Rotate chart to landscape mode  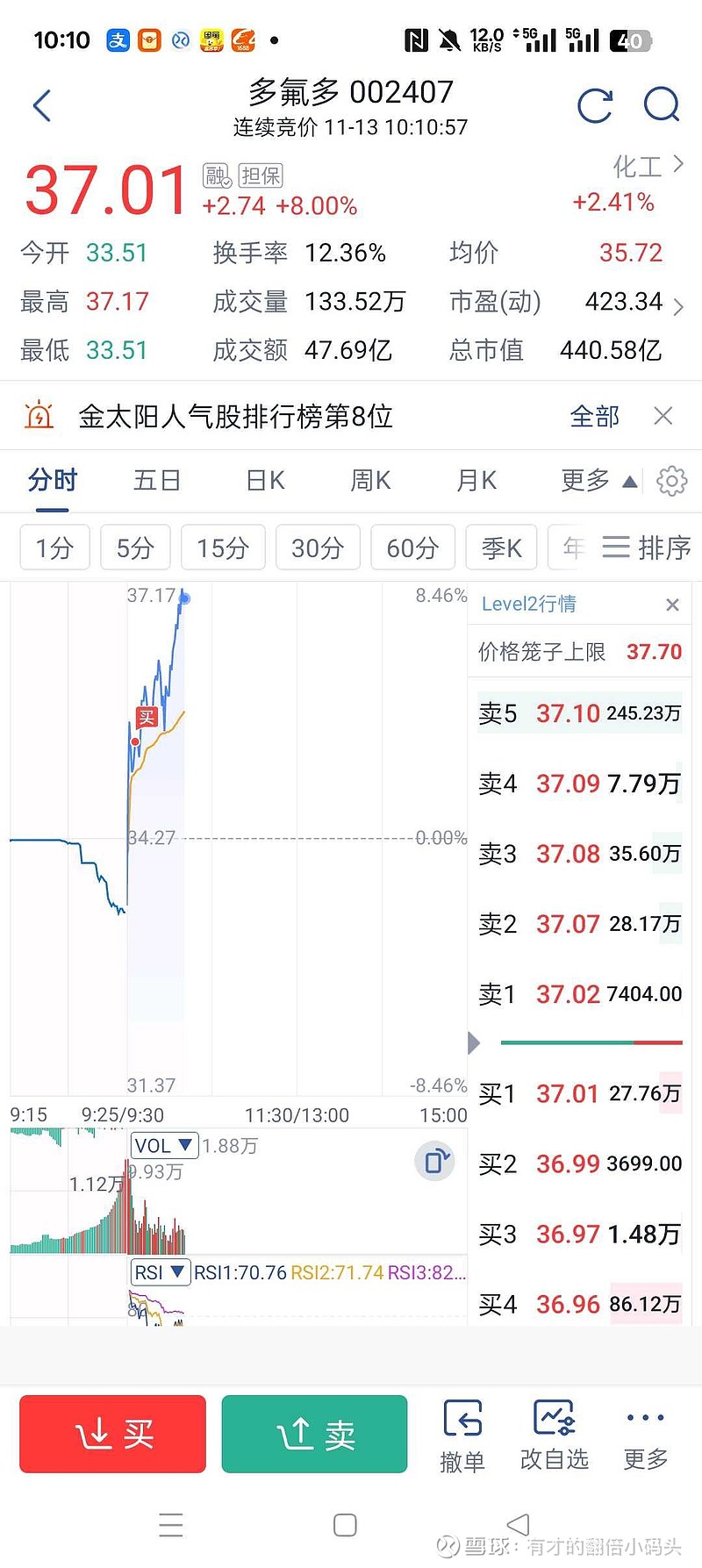pyautogui.click(x=433, y=1161)
